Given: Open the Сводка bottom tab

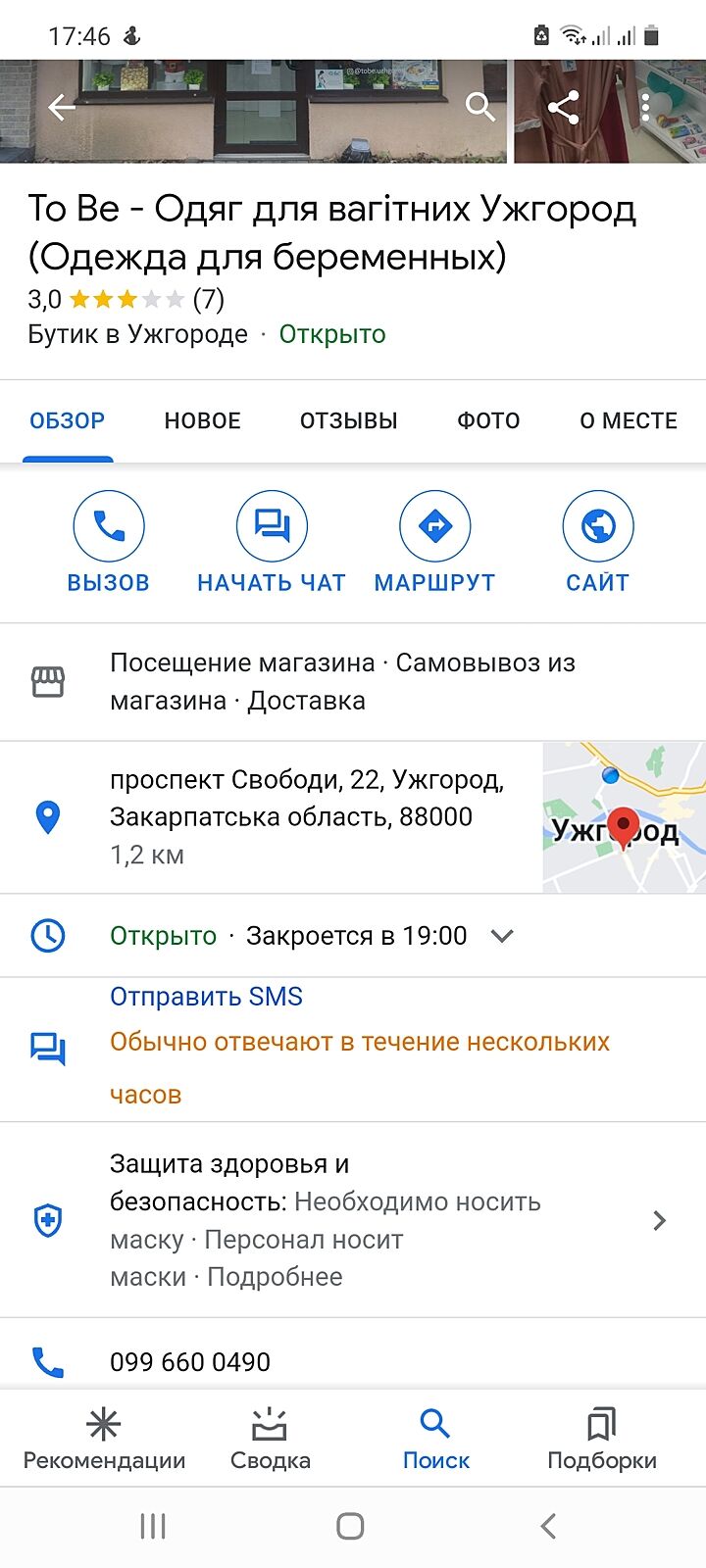Looking at the screenshot, I should 270,1439.
